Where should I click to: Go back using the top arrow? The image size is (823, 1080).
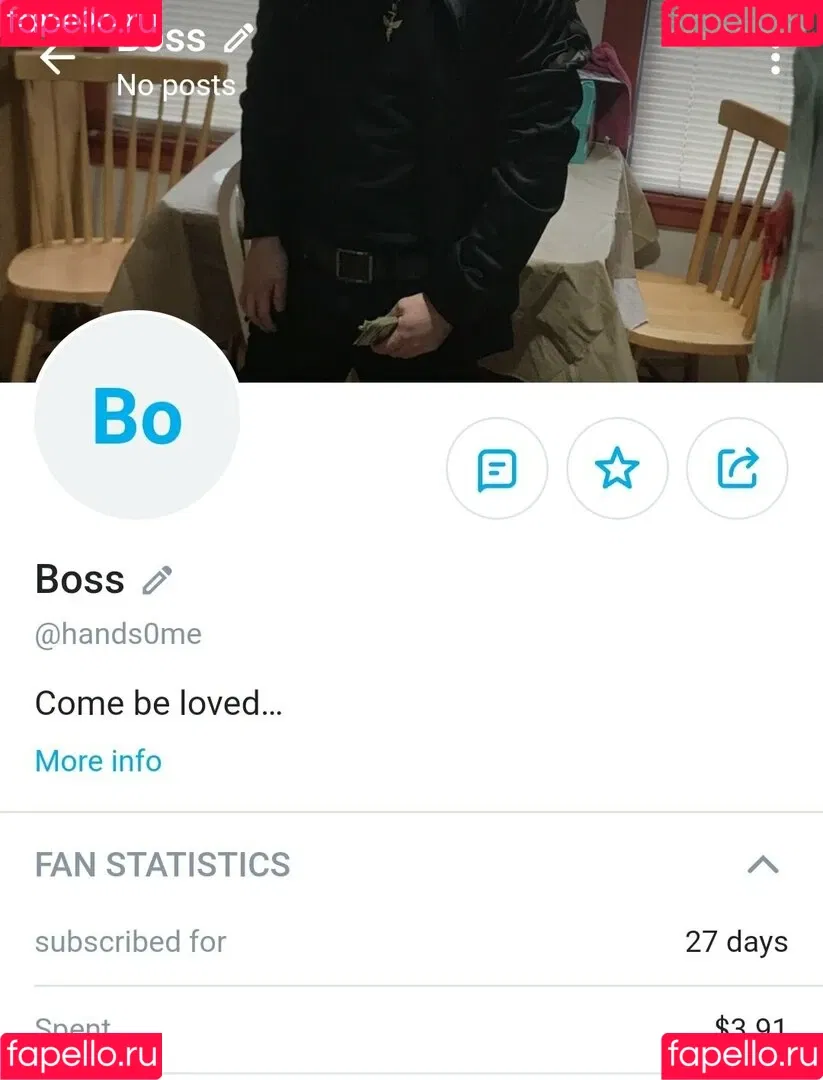click(x=57, y=58)
